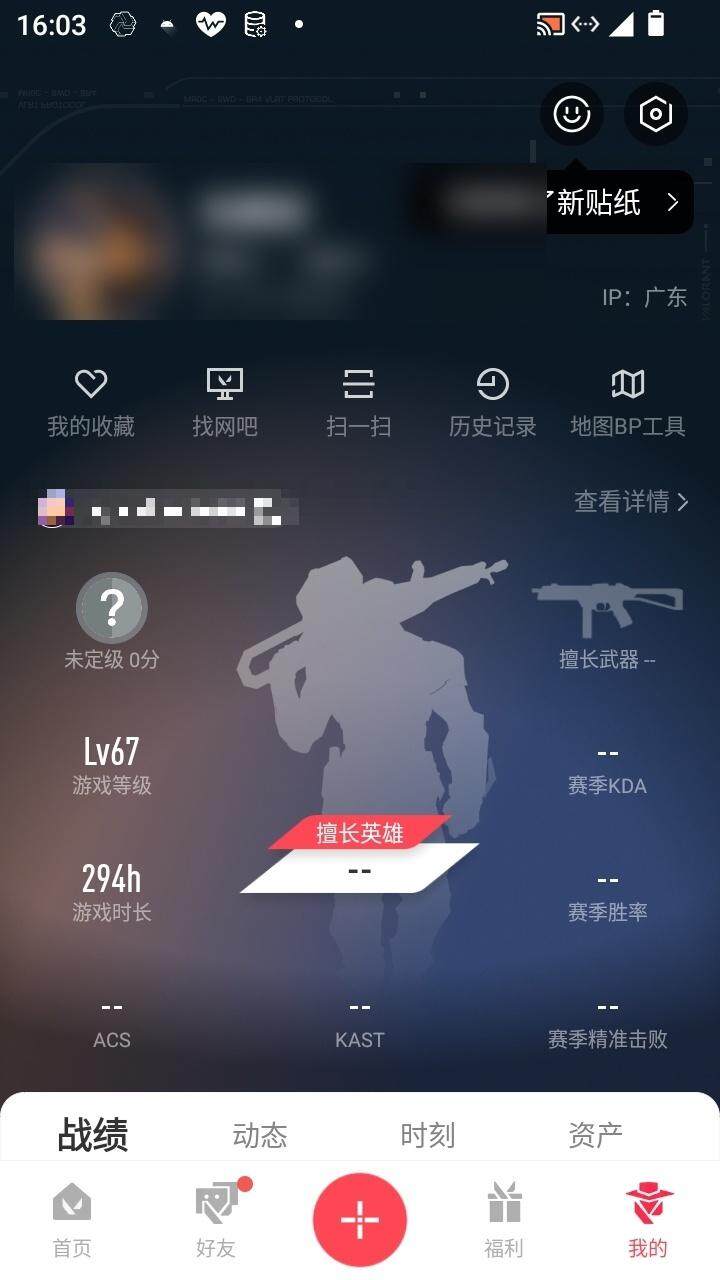The width and height of the screenshot is (720, 1280).
Task: Switch to the 时刻 tab
Action: click(x=428, y=1135)
